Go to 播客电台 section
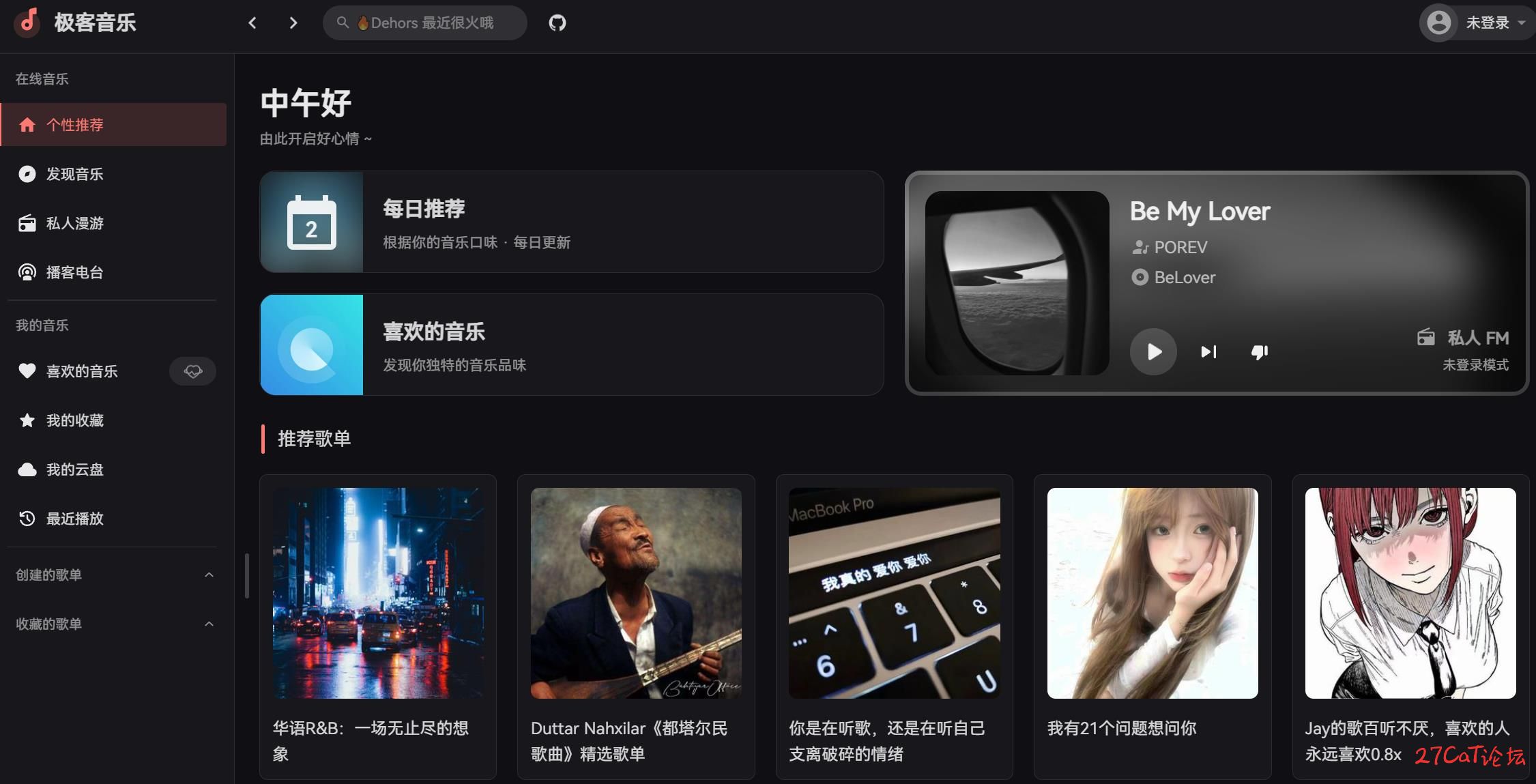This screenshot has width=1536, height=784. (x=74, y=272)
